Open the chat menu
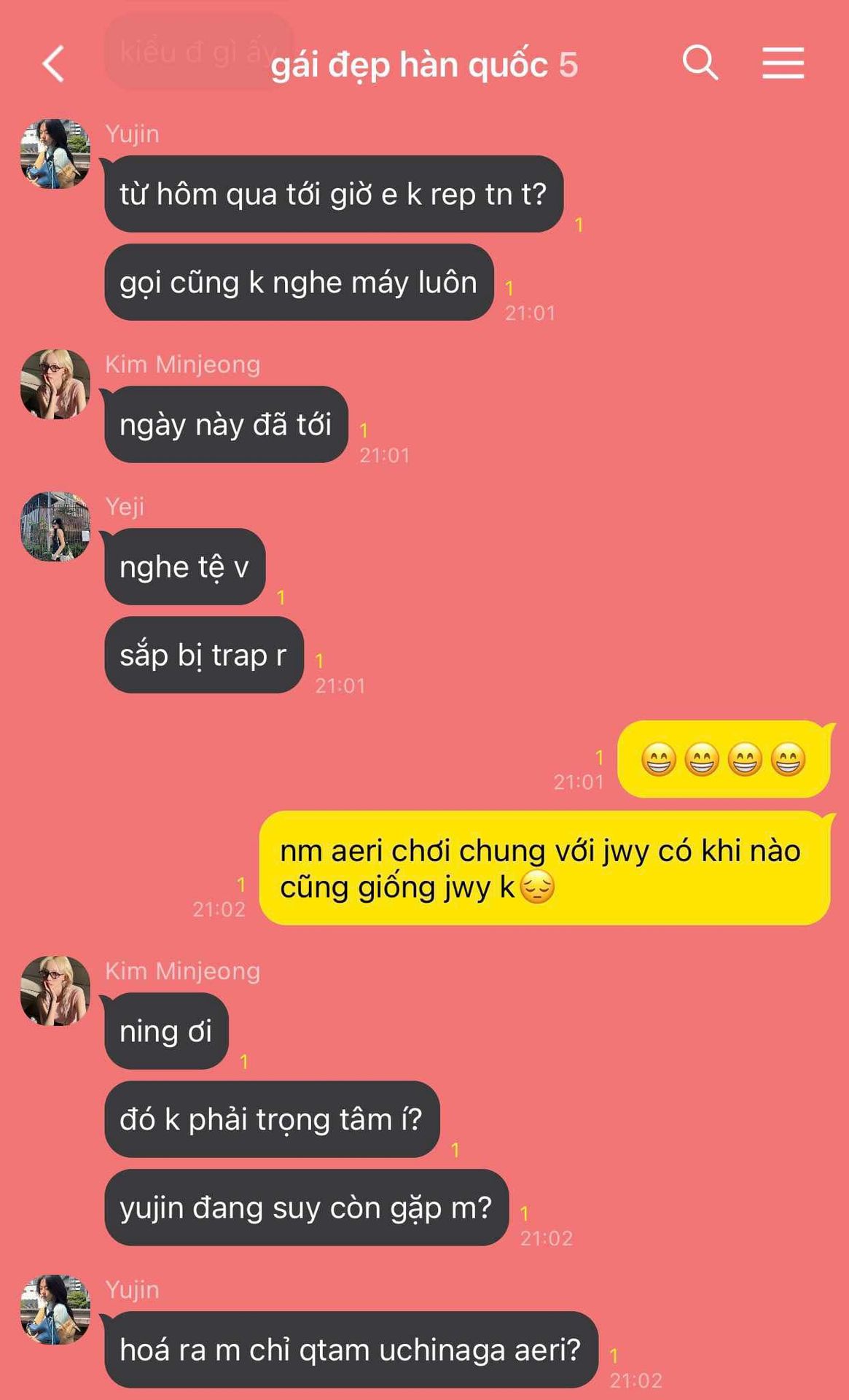849x1400 pixels. pos(783,63)
